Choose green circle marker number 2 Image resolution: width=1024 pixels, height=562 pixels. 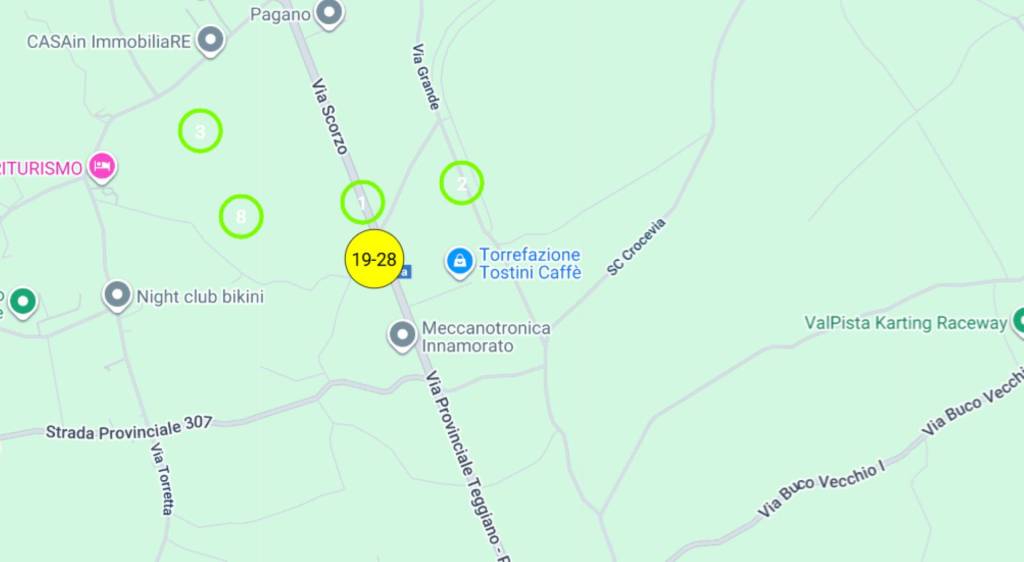[462, 183]
